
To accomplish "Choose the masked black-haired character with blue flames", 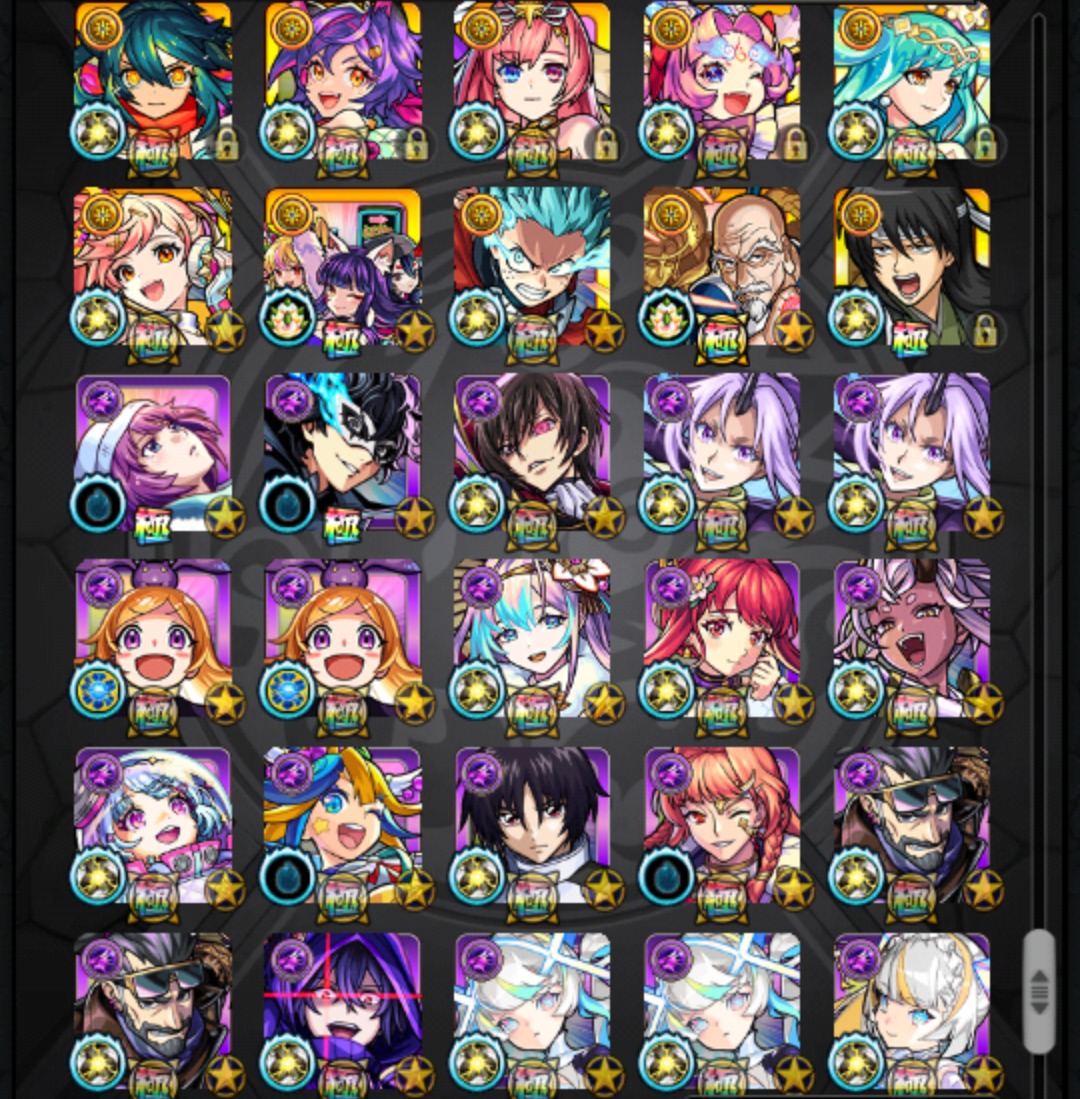I will click(342, 453).
